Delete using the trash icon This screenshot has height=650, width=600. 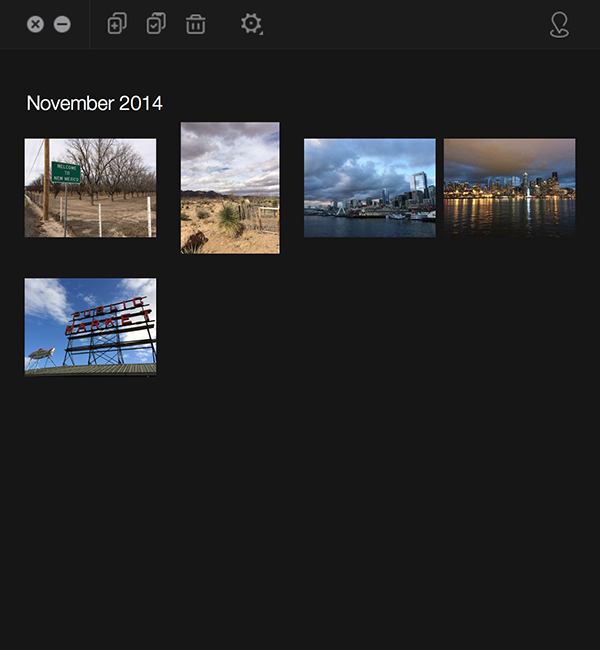196,24
